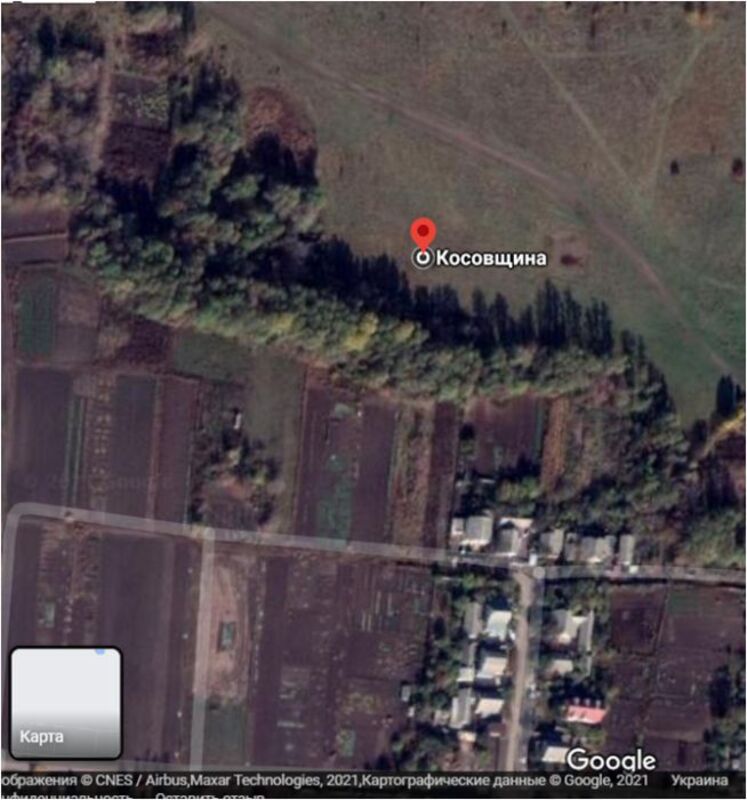Tap the red Косовщина location pin
Image resolution: width=747 pixels, height=800 pixels.
click(x=424, y=233)
